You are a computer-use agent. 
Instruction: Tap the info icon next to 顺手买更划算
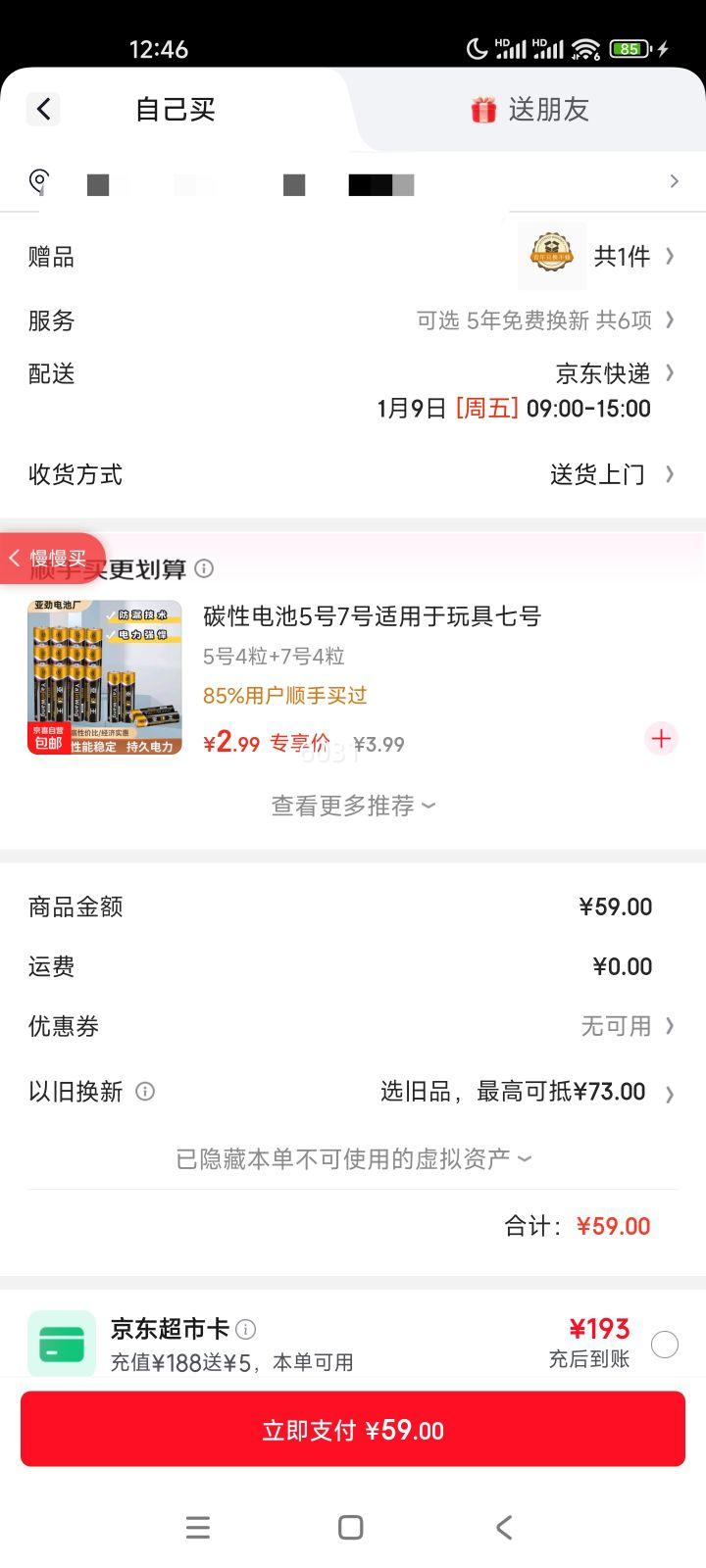pyautogui.click(x=204, y=568)
